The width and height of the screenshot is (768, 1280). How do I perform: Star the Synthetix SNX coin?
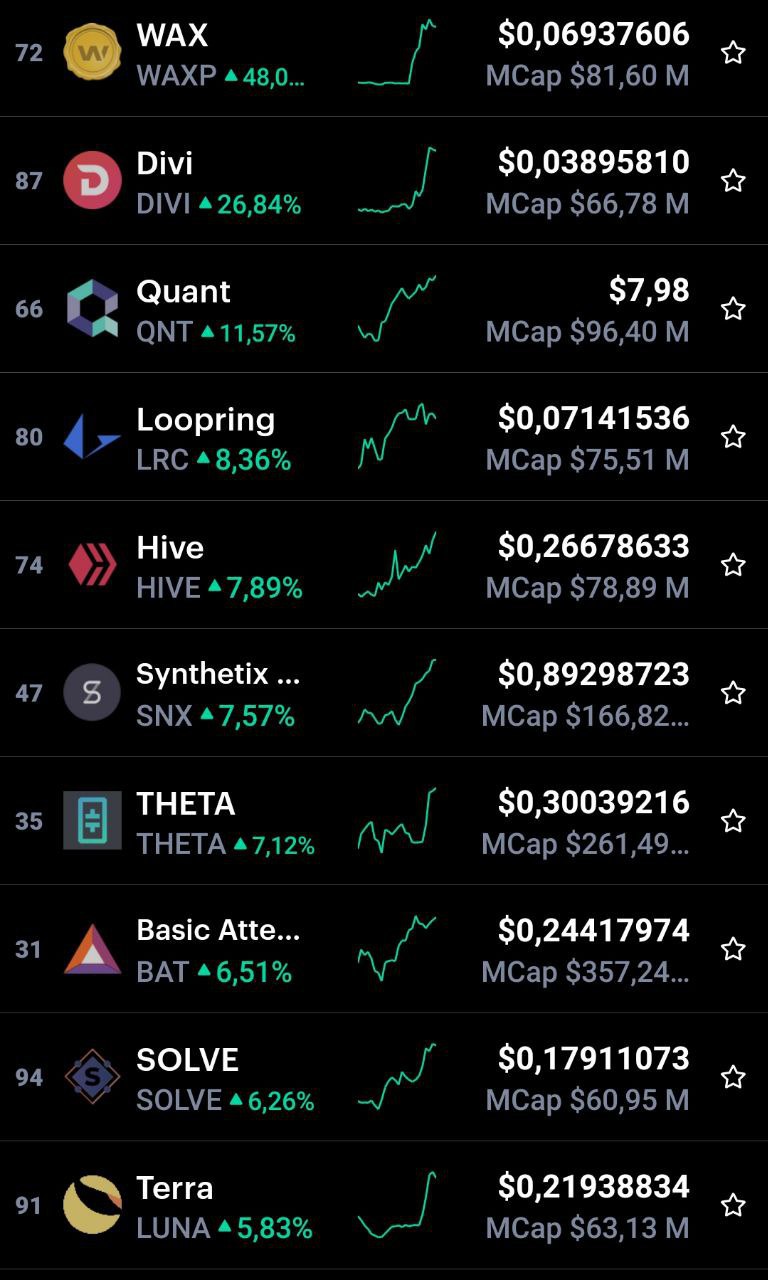click(733, 693)
